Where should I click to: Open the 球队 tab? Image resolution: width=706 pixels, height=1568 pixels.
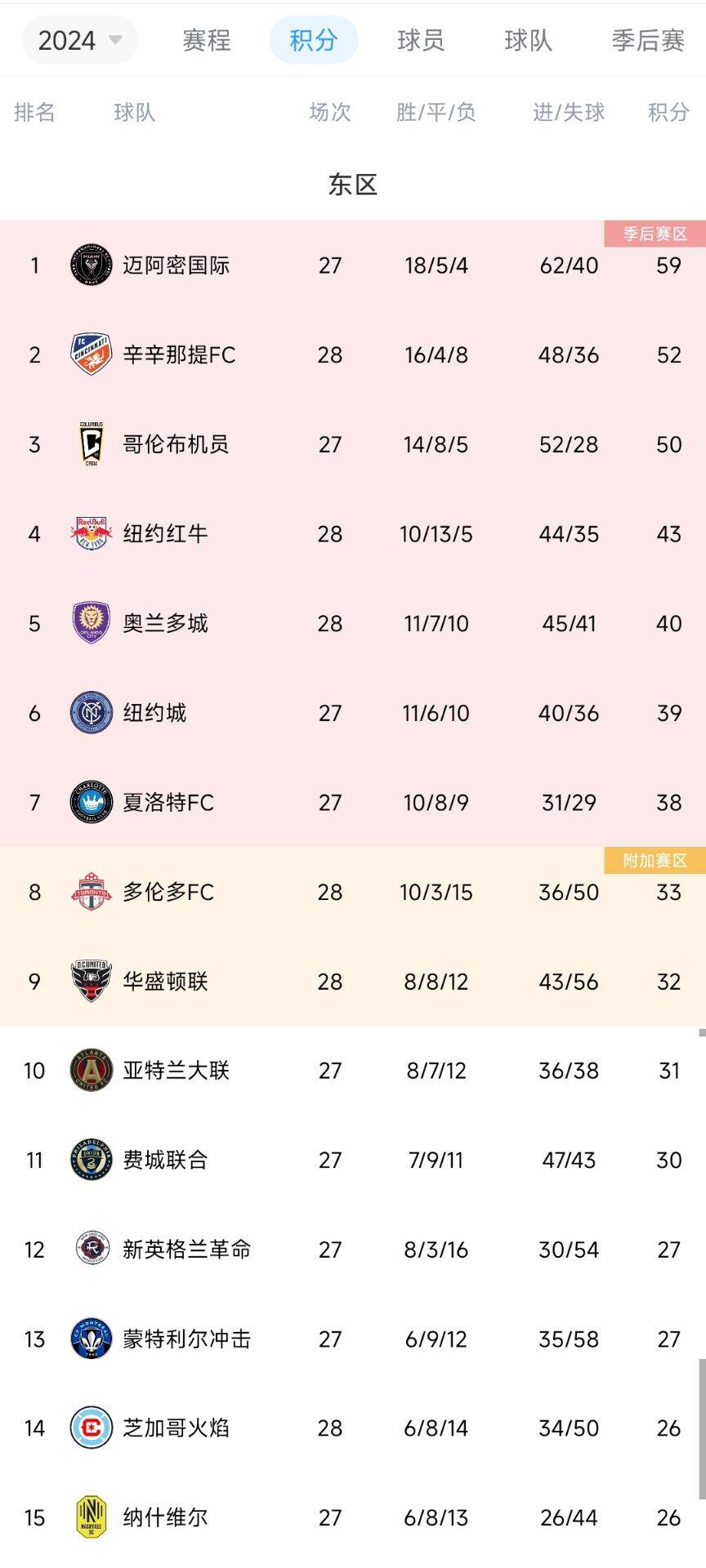529,40
